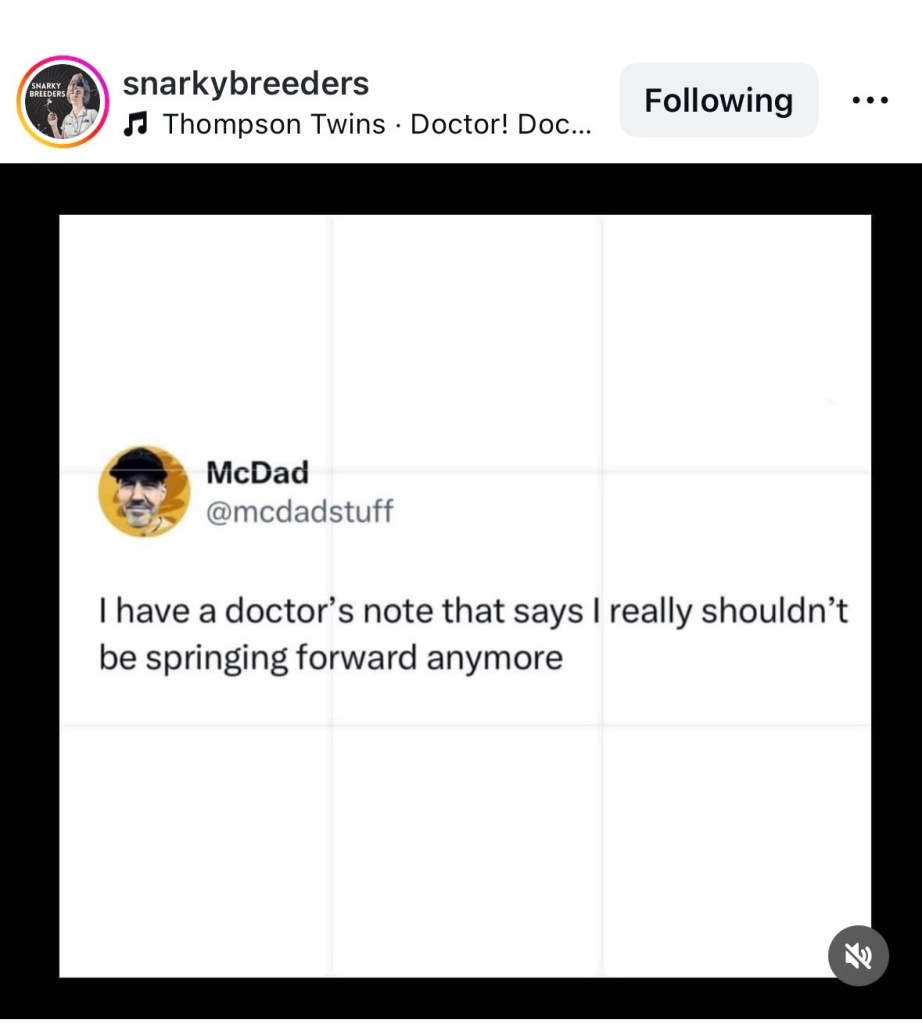Unmute the video sound
This screenshot has width=922, height=1023.
pyautogui.click(x=858, y=955)
